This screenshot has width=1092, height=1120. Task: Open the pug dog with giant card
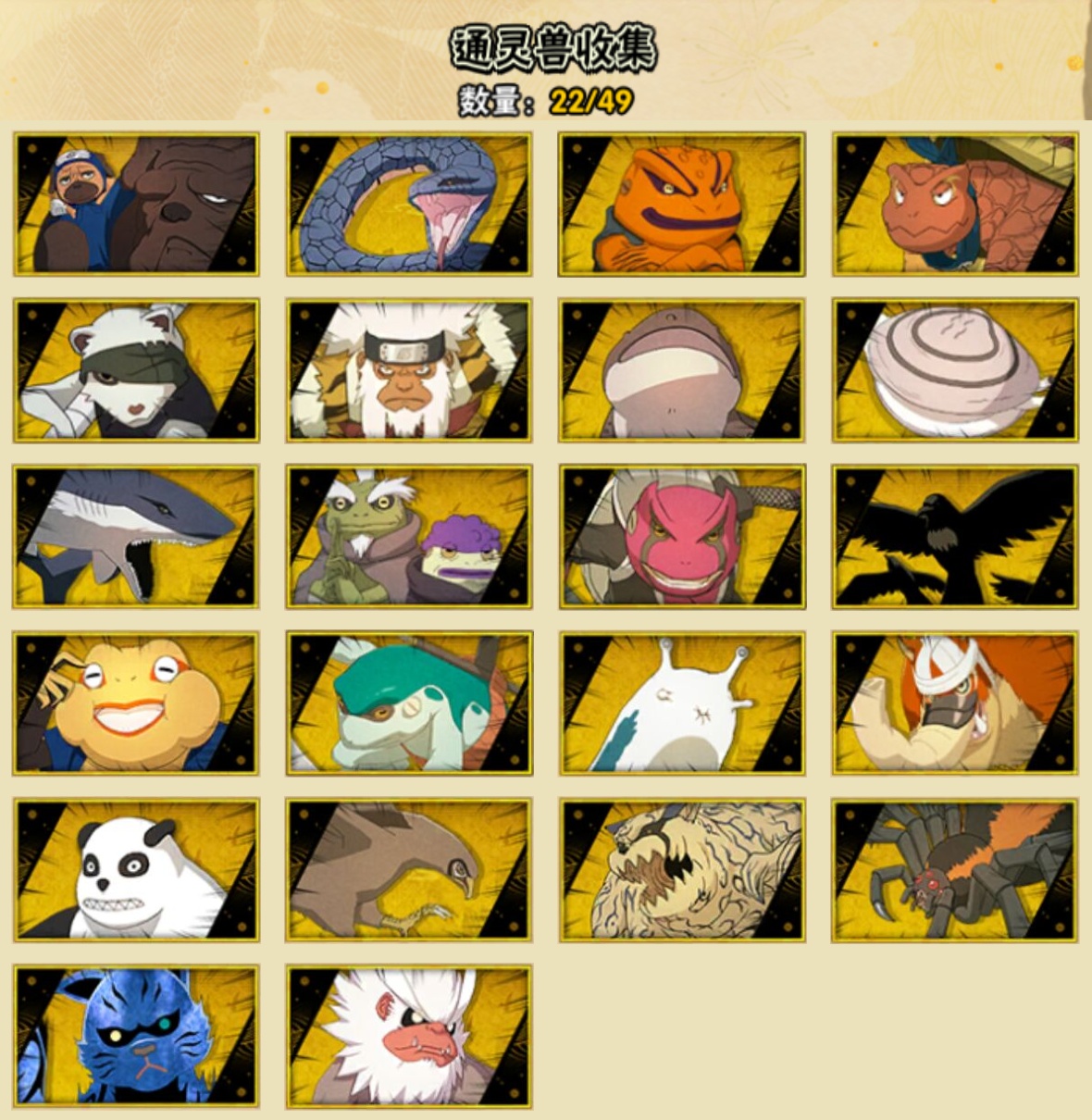point(136,204)
